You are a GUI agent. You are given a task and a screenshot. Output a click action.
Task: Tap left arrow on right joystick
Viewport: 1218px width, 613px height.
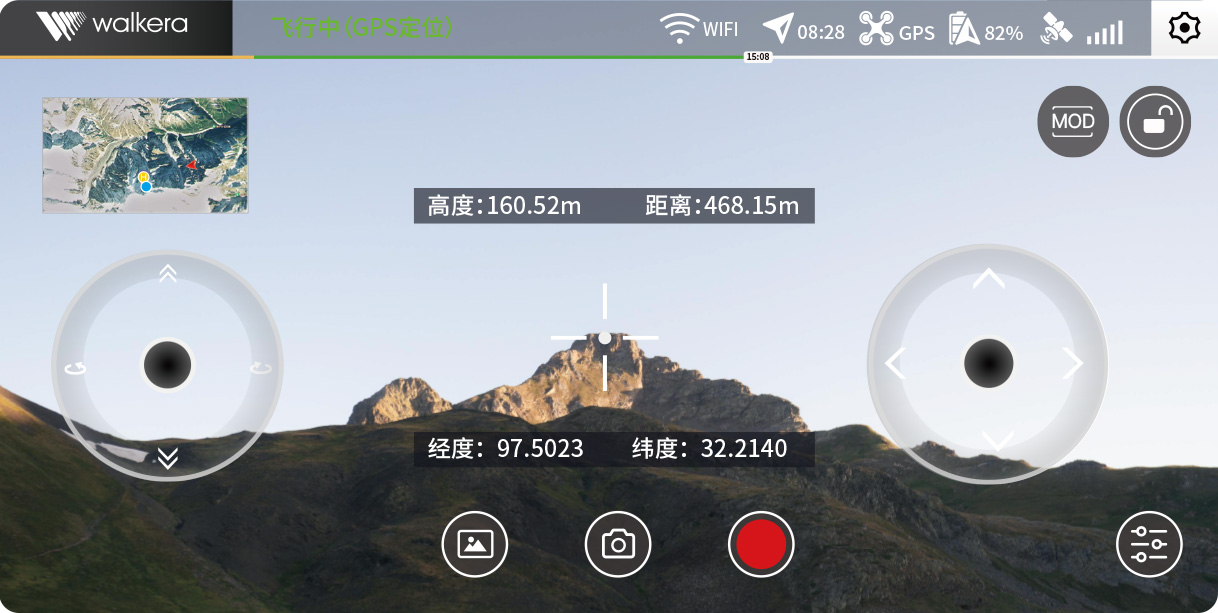tap(895, 364)
